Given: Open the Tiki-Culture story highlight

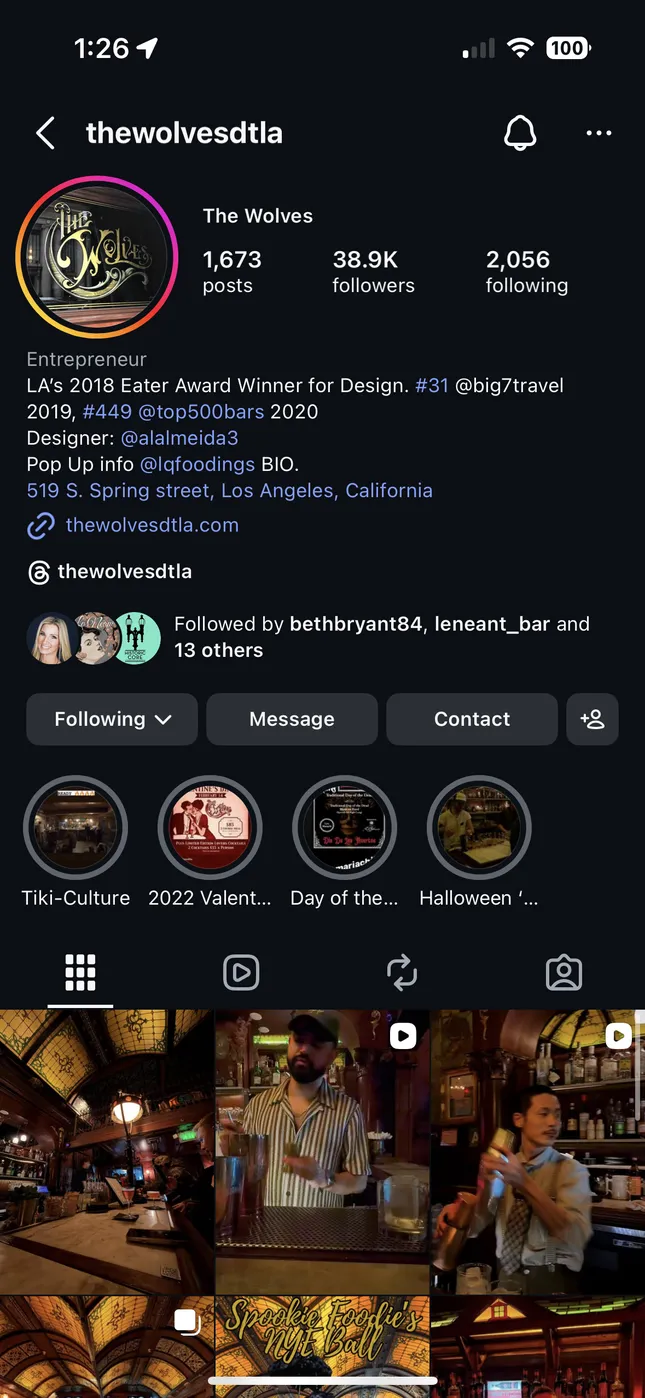Looking at the screenshot, I should coord(75,828).
